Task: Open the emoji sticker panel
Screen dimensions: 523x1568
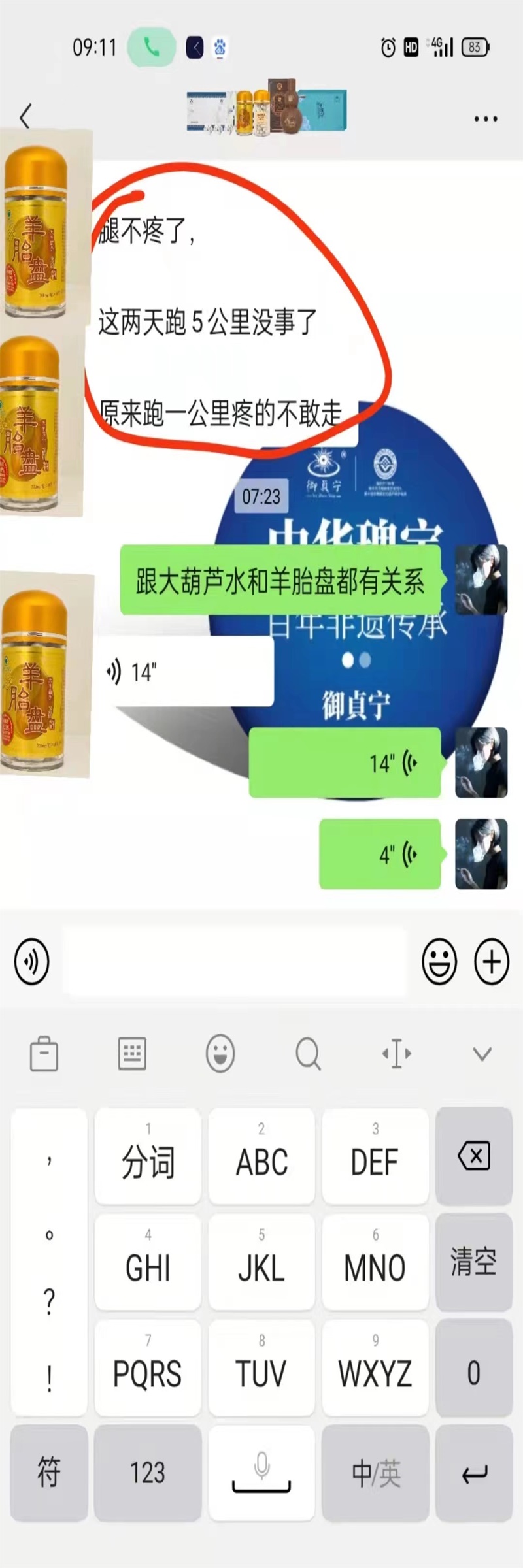Action: tap(439, 961)
